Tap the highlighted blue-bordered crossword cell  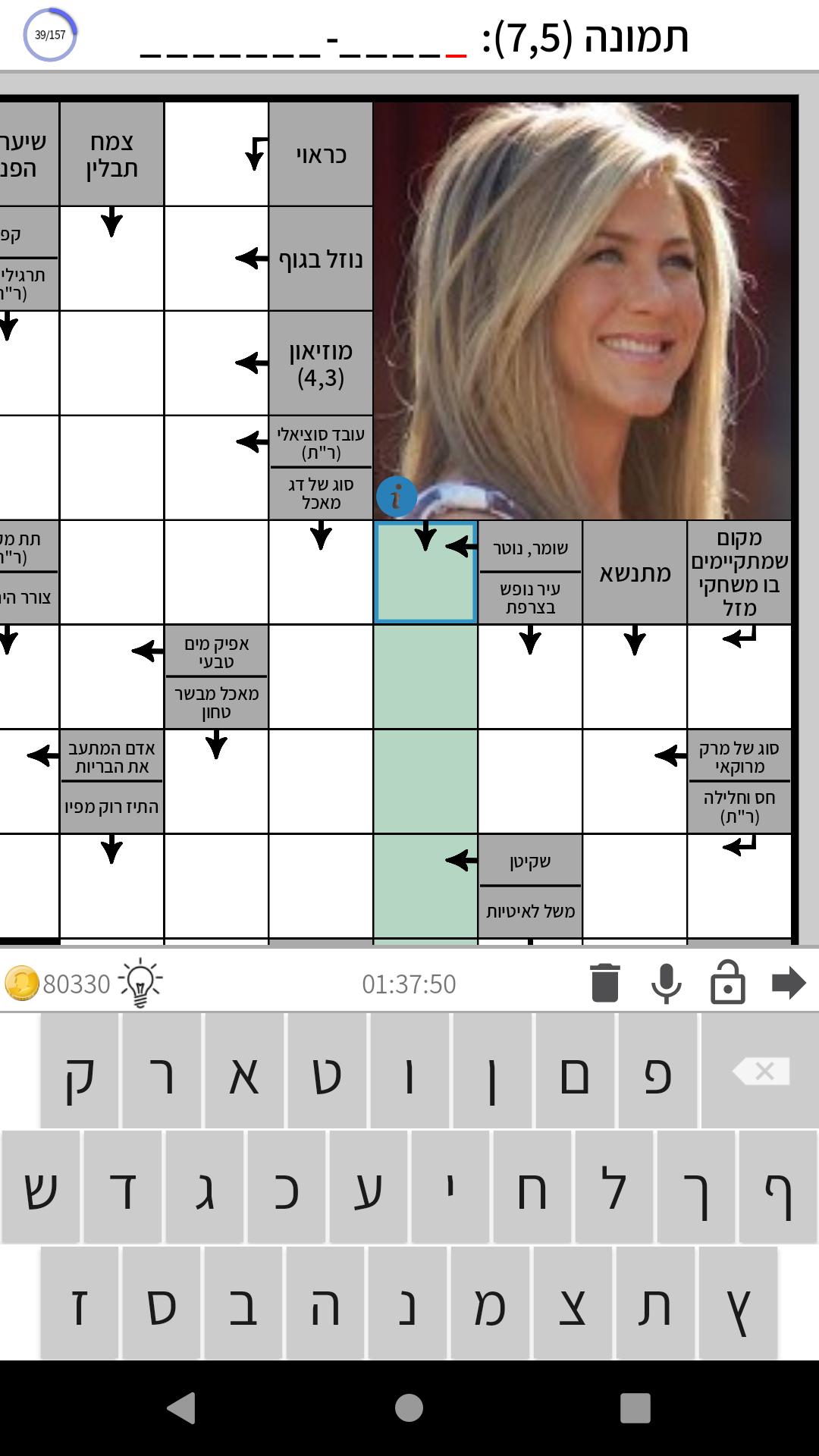coord(425,573)
